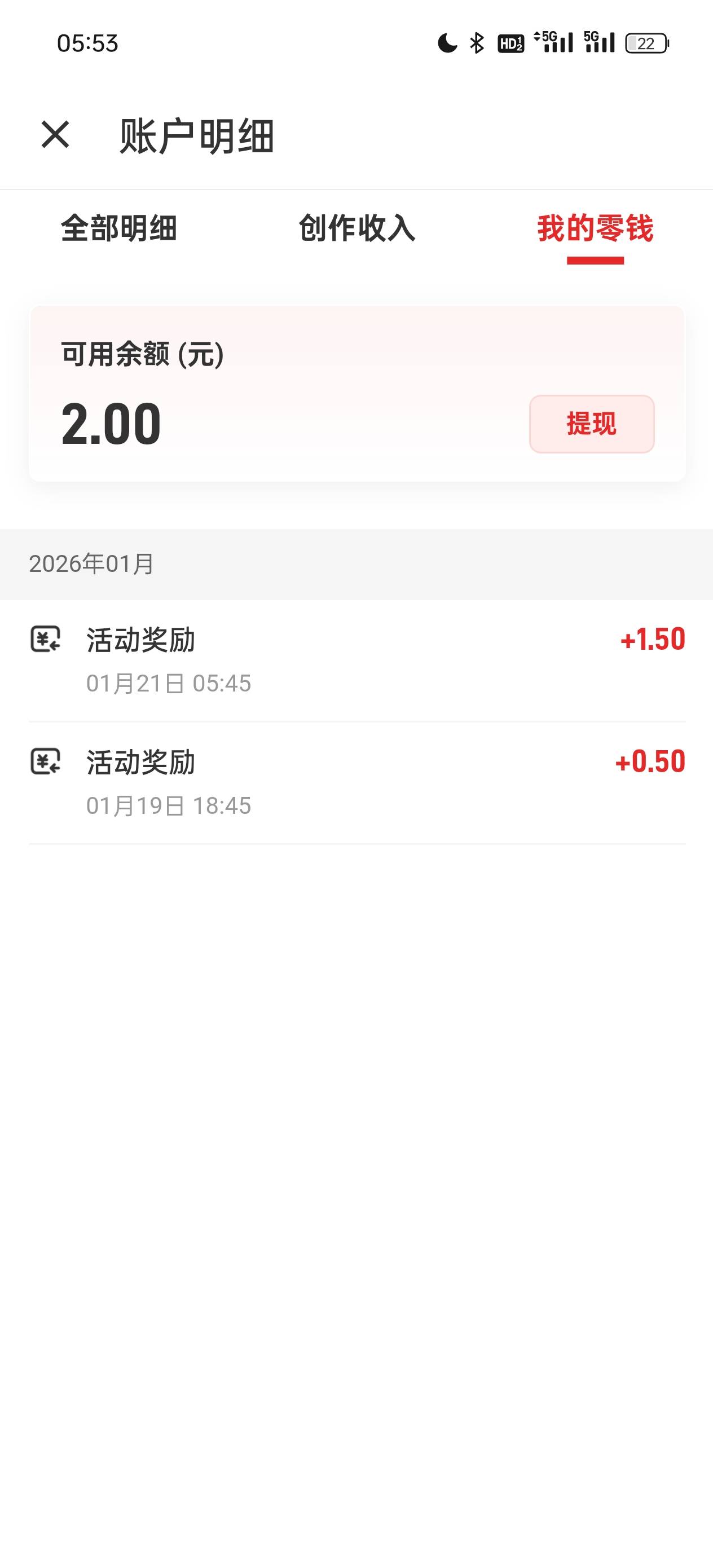Switch to the 创作收入 tab
Image resolution: width=713 pixels, height=1568 pixels.
click(x=357, y=229)
